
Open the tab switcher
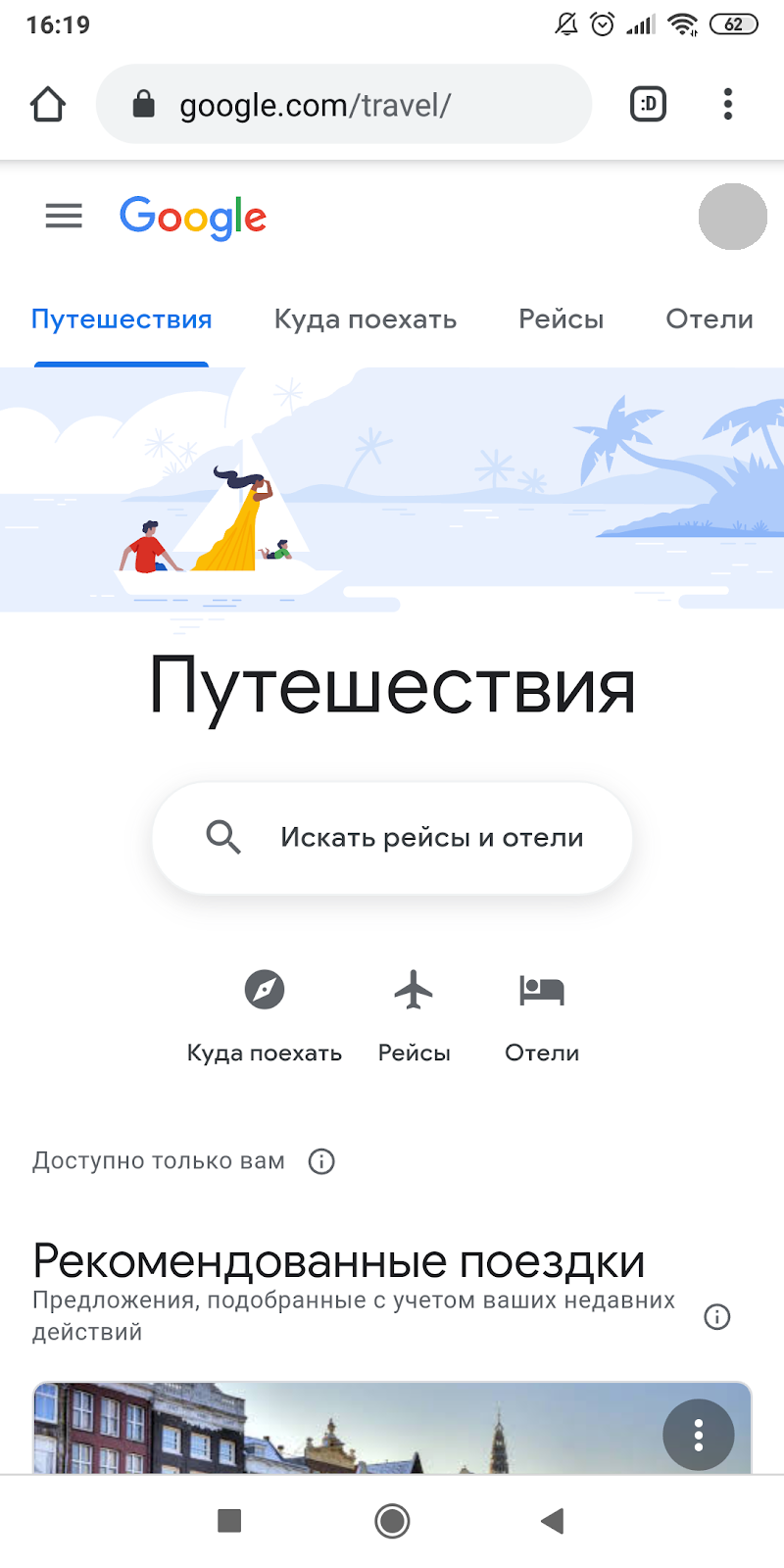(648, 104)
